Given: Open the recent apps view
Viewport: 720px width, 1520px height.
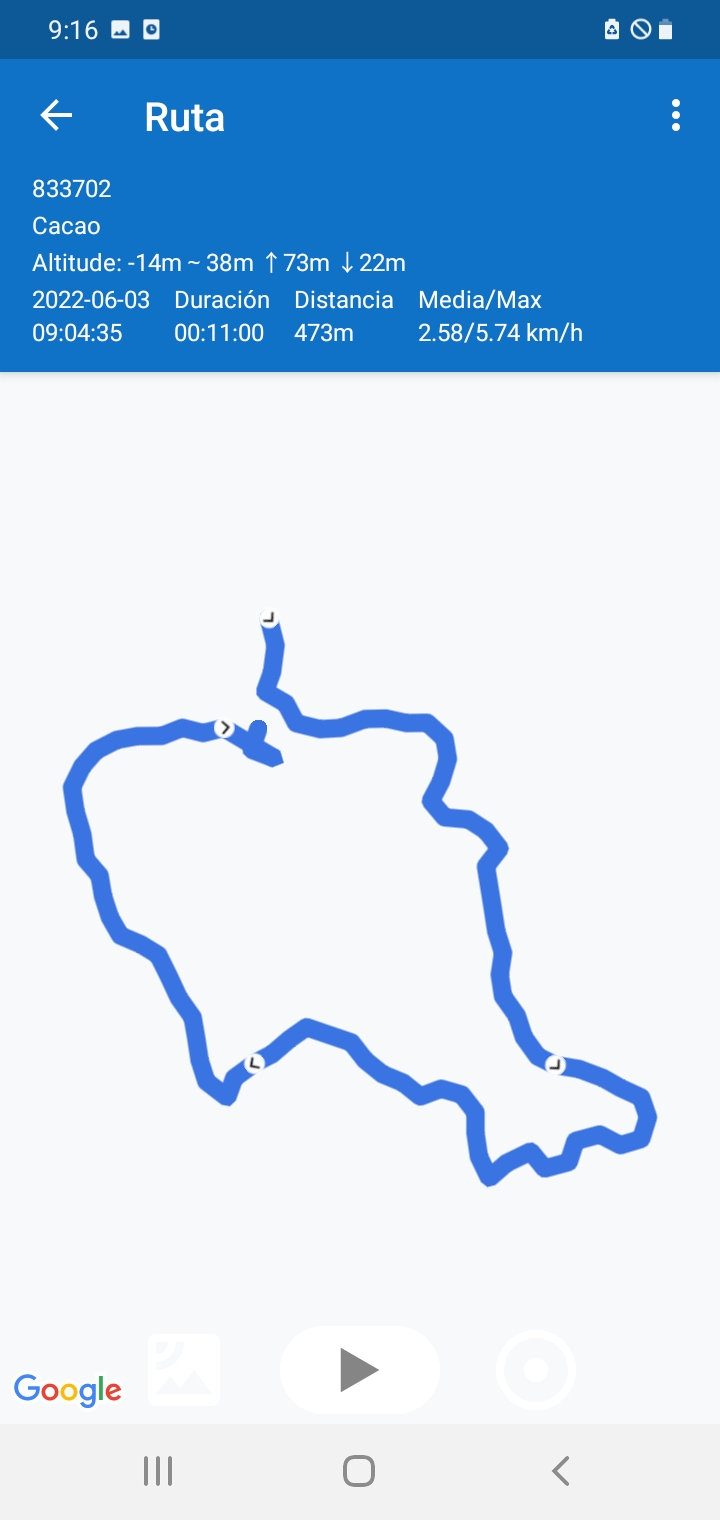Looking at the screenshot, I should (x=158, y=1471).
